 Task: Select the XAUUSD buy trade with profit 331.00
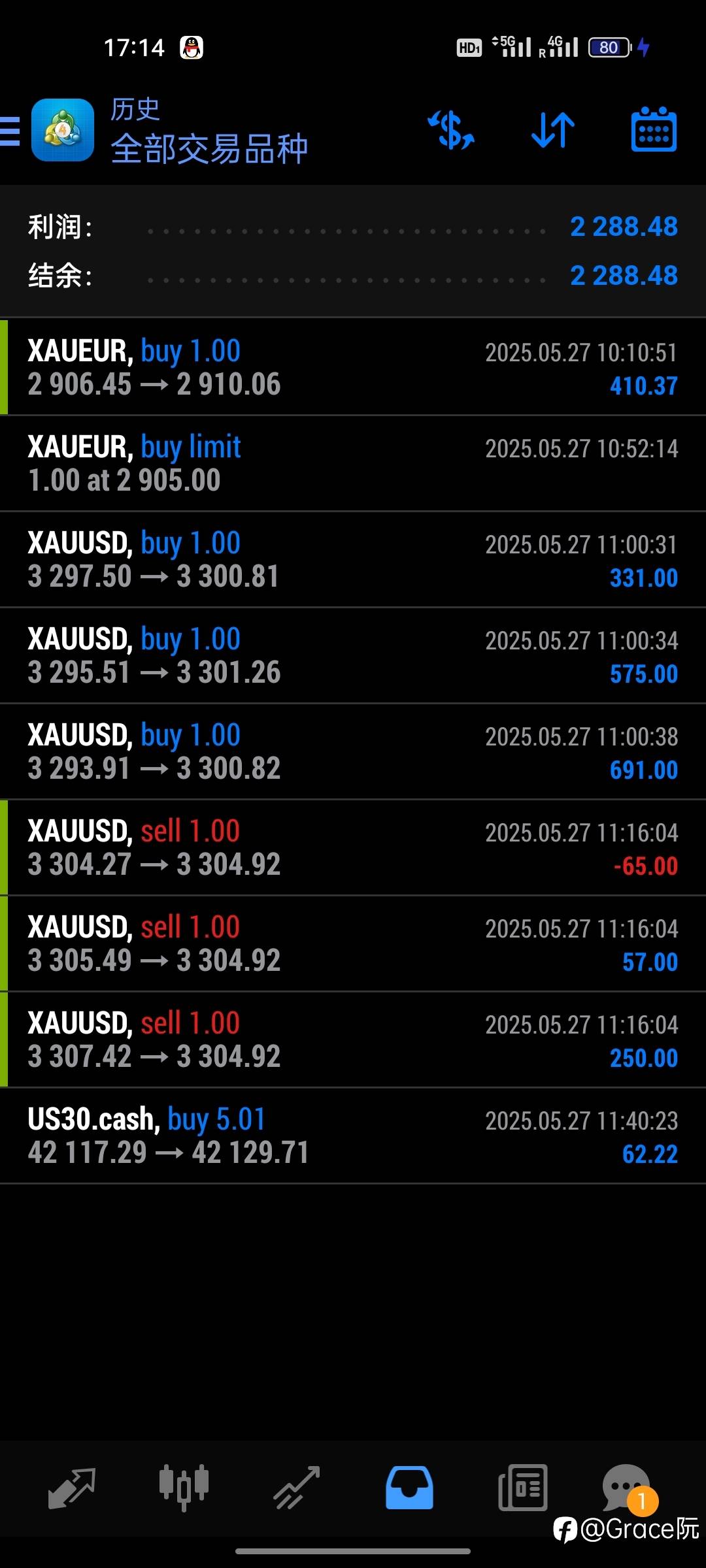[x=353, y=559]
